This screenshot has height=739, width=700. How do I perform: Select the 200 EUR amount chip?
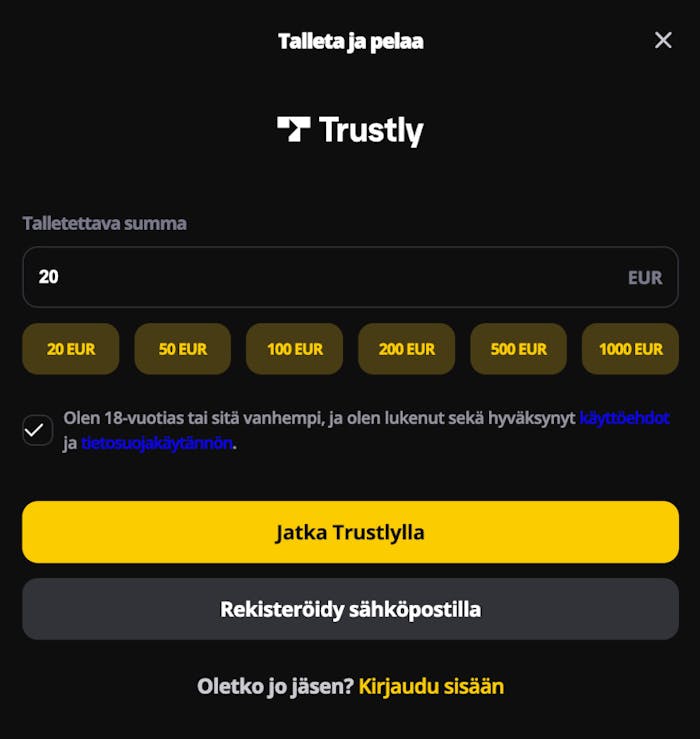(407, 349)
